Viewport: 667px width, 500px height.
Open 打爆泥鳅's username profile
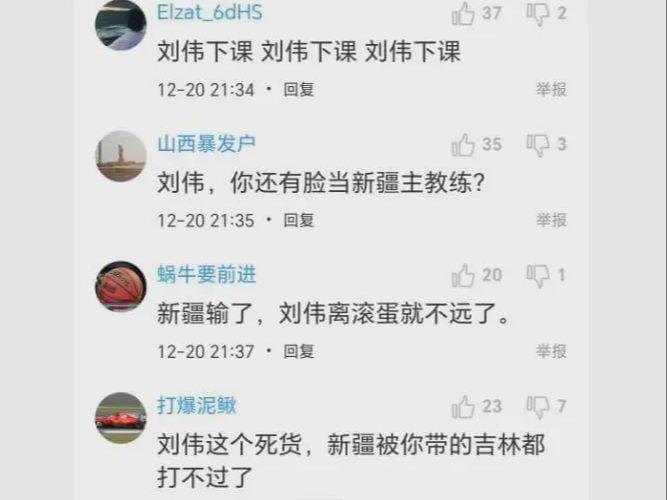(x=197, y=406)
